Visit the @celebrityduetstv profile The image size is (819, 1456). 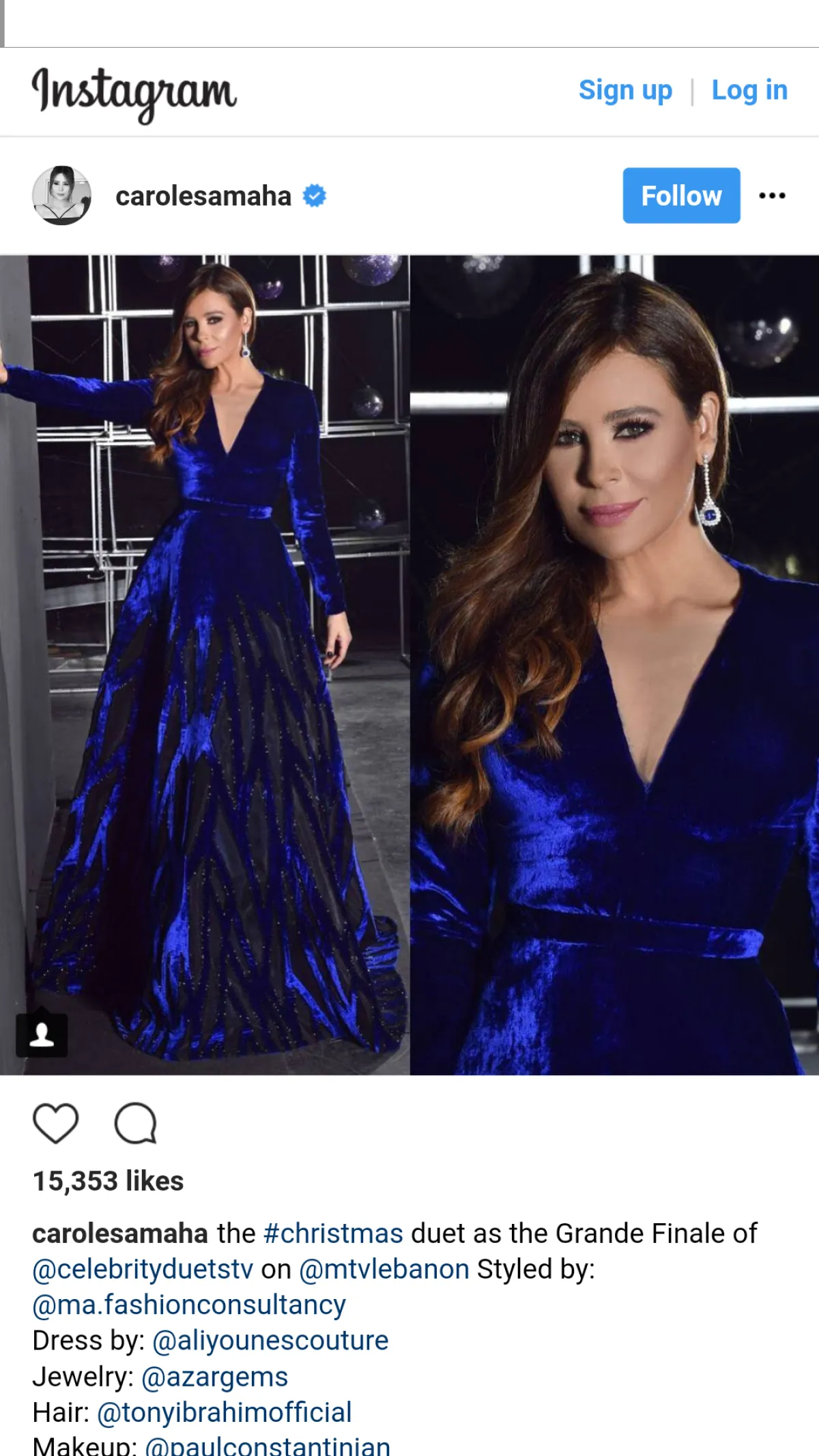[x=143, y=1269]
